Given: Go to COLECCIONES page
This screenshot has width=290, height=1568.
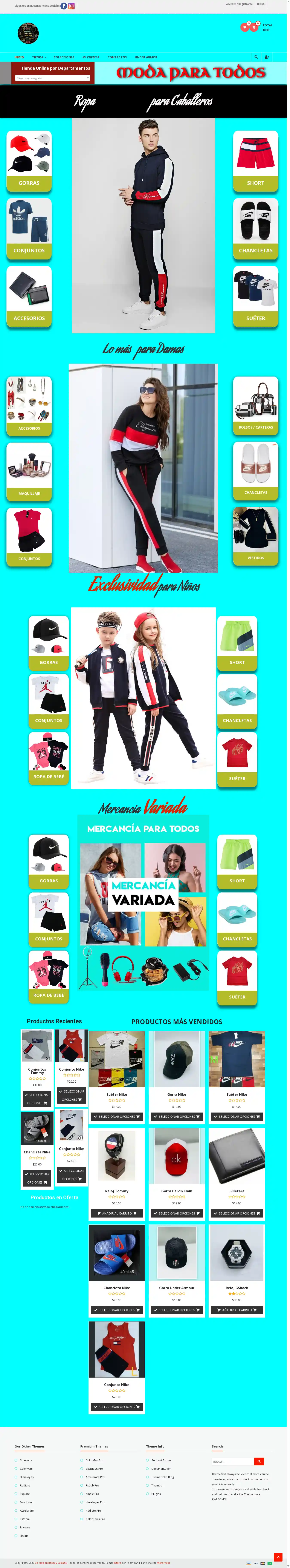Looking at the screenshot, I should pyautogui.click(x=64, y=57).
